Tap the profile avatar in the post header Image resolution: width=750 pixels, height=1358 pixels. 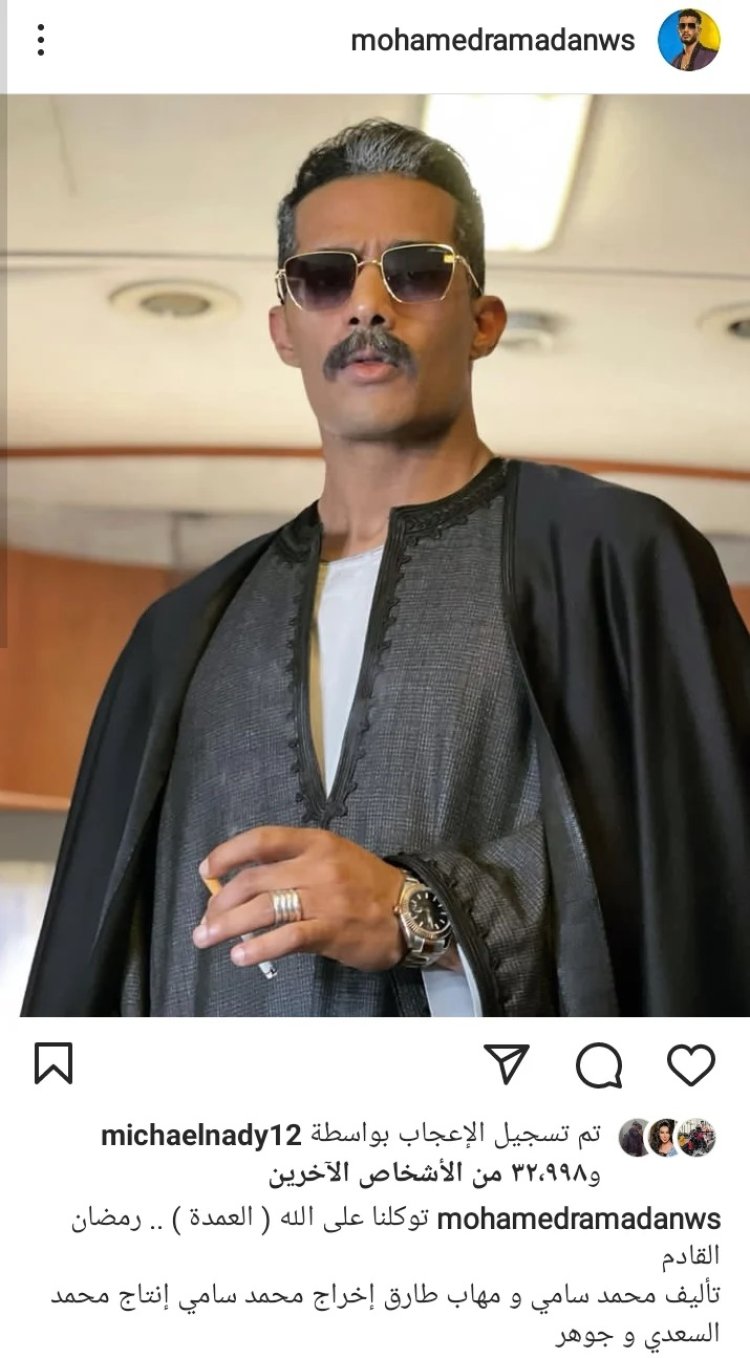pos(688,40)
